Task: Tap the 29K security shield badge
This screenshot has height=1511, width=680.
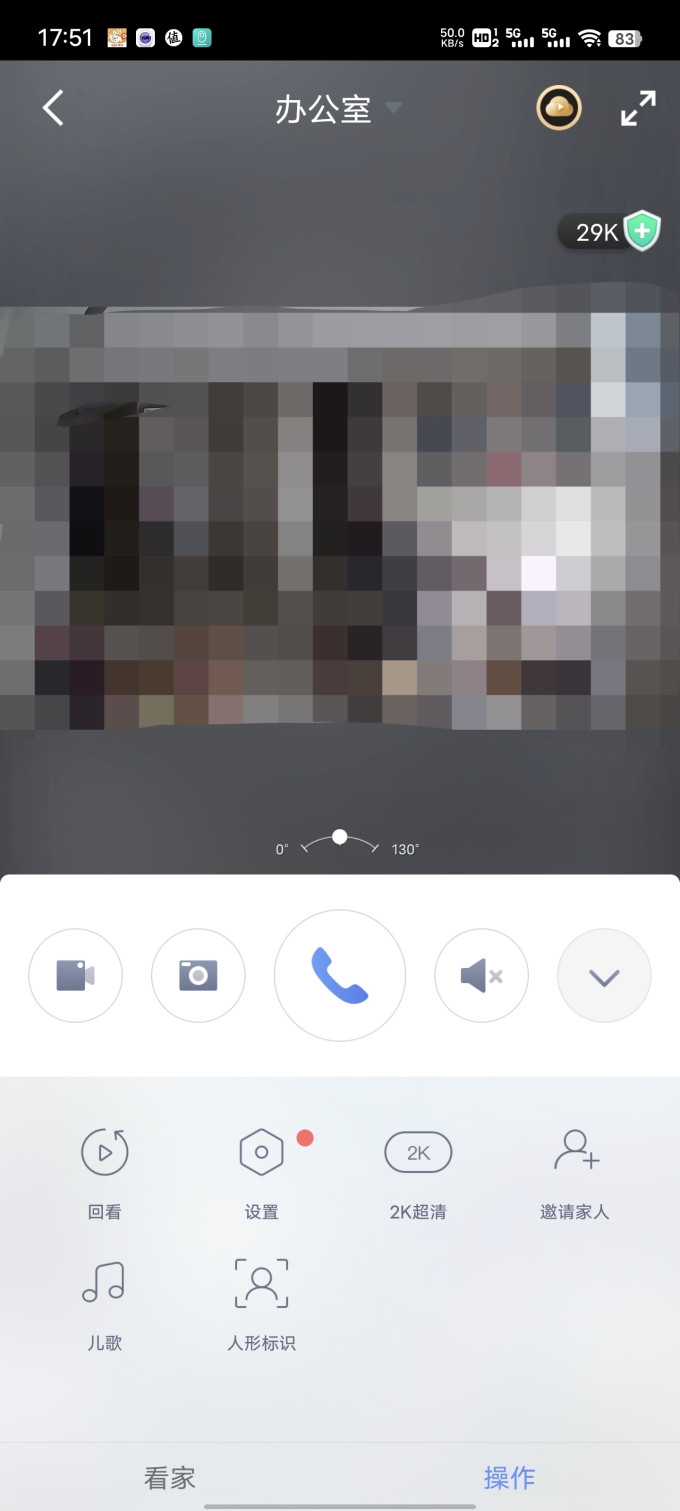Action: click(x=609, y=232)
